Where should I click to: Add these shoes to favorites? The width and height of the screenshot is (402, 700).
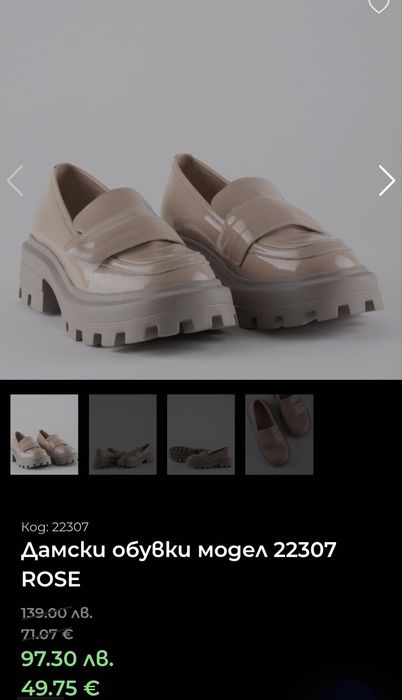point(378,5)
